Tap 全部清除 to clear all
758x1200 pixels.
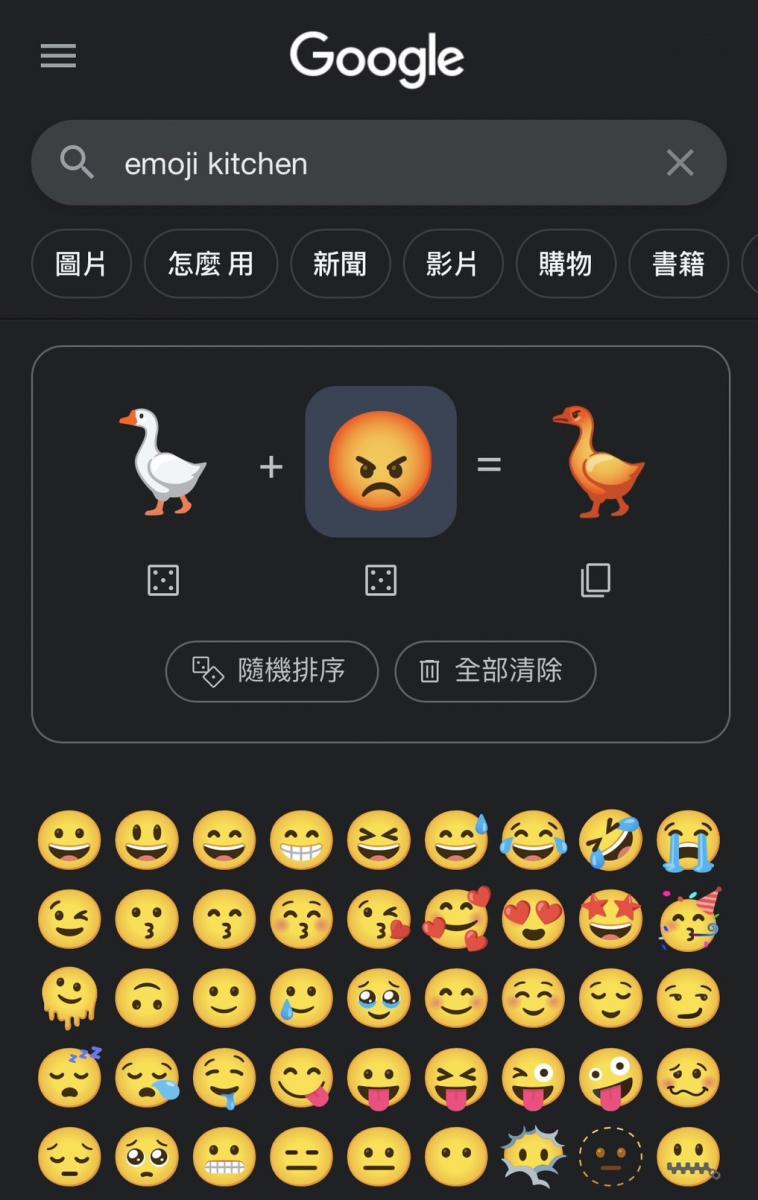pos(495,671)
